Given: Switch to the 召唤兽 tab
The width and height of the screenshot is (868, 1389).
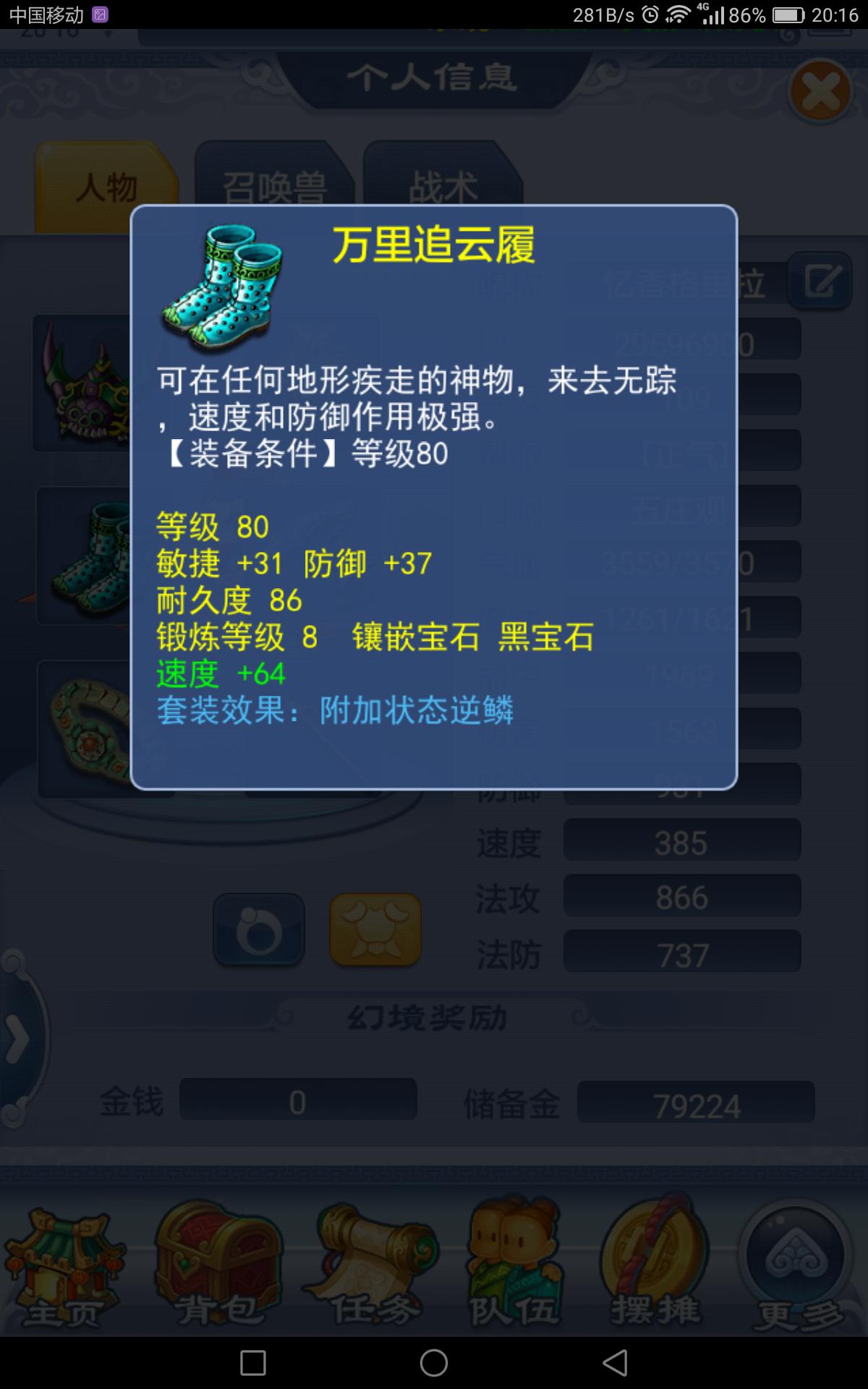Looking at the screenshot, I should [x=274, y=187].
